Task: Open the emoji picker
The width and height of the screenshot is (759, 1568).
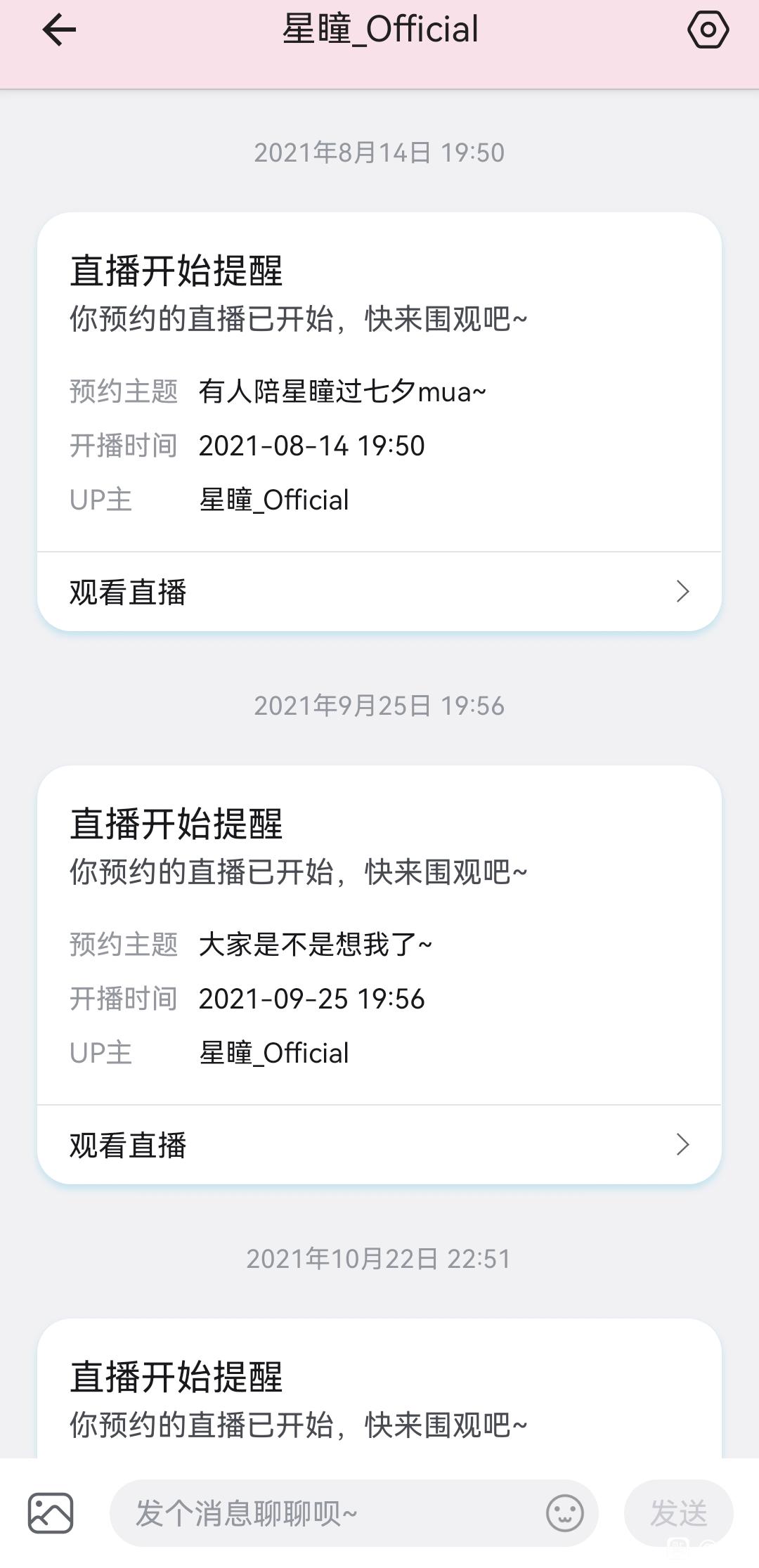Action: point(564,1512)
